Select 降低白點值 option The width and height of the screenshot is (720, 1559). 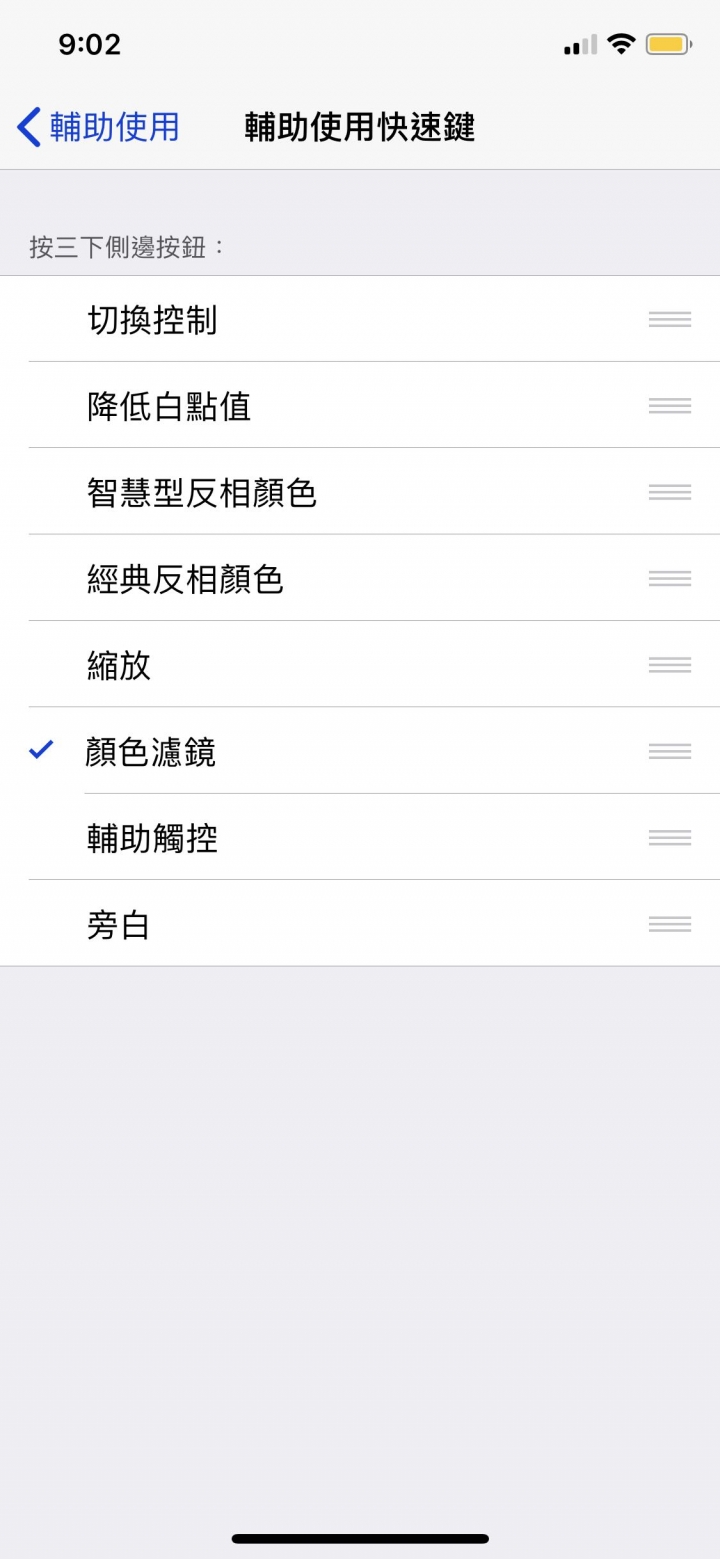[360, 405]
